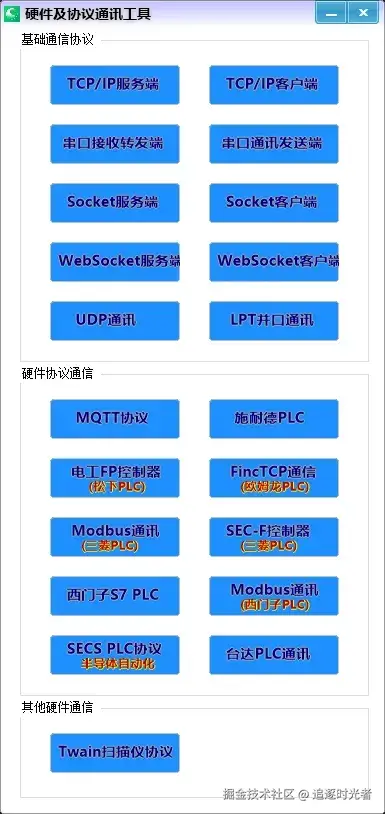Image resolution: width=385 pixels, height=814 pixels.
Task: Open 电工FP控制器 (松下PLC)
Action: click(x=115, y=478)
